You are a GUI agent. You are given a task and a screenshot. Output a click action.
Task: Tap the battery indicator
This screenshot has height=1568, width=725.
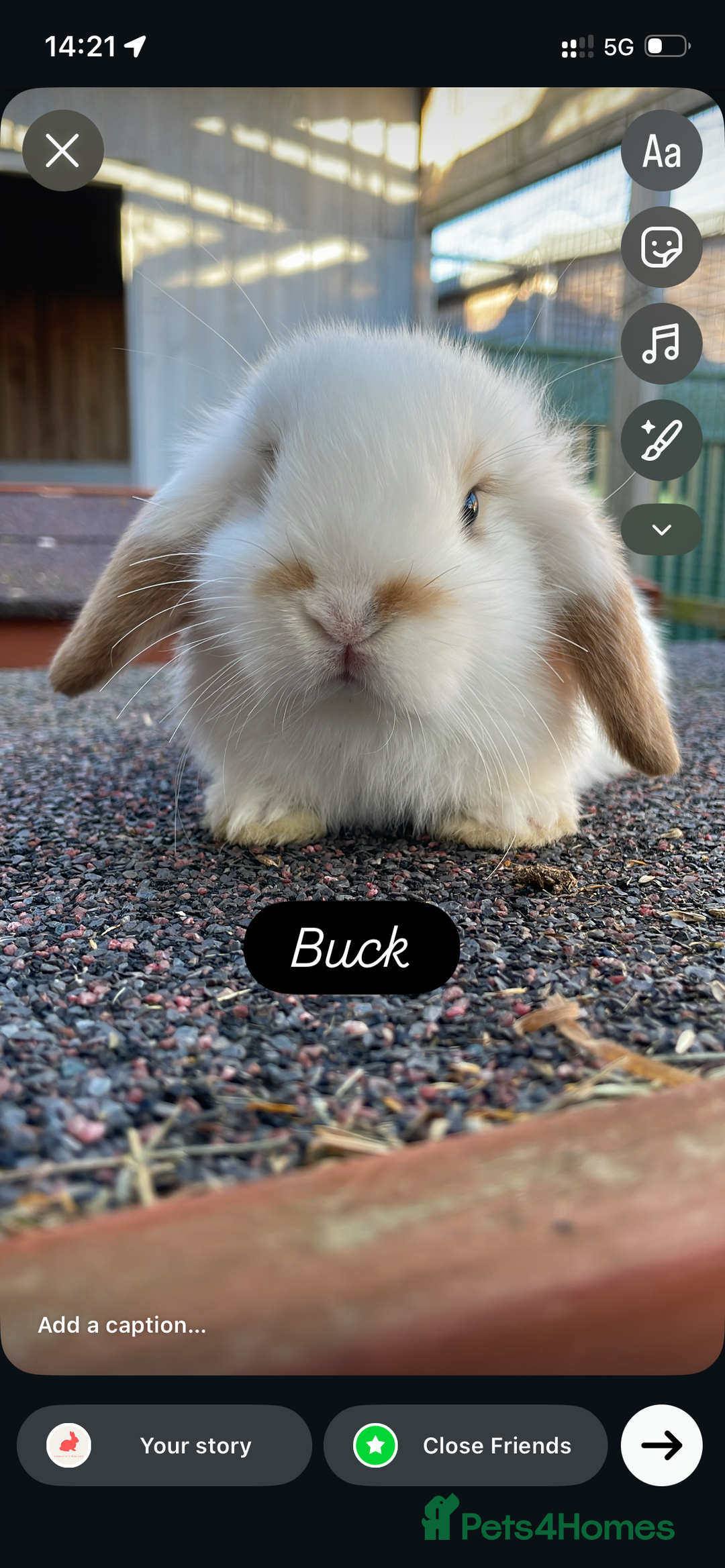(665, 46)
